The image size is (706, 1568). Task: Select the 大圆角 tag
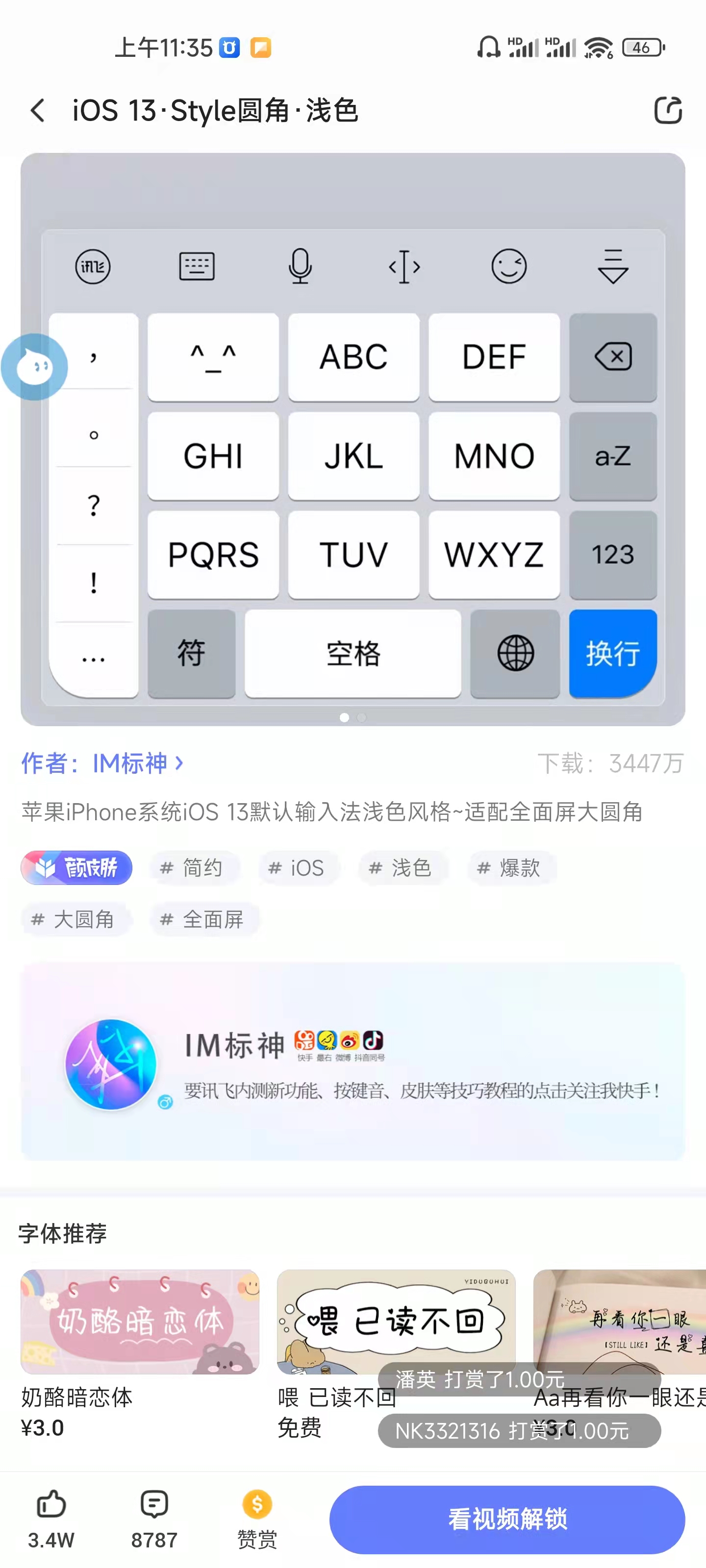(x=75, y=919)
